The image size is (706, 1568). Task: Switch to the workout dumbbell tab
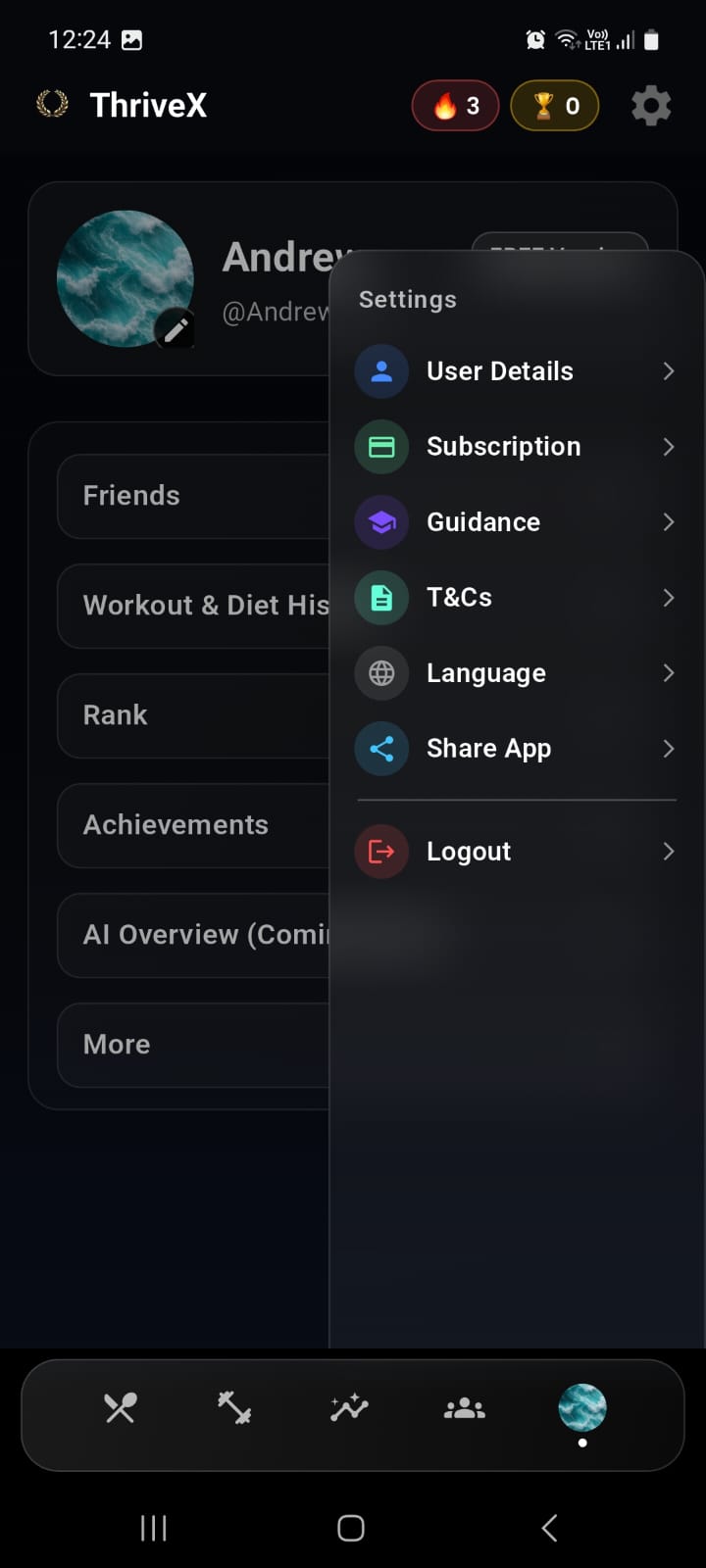[x=234, y=1409]
